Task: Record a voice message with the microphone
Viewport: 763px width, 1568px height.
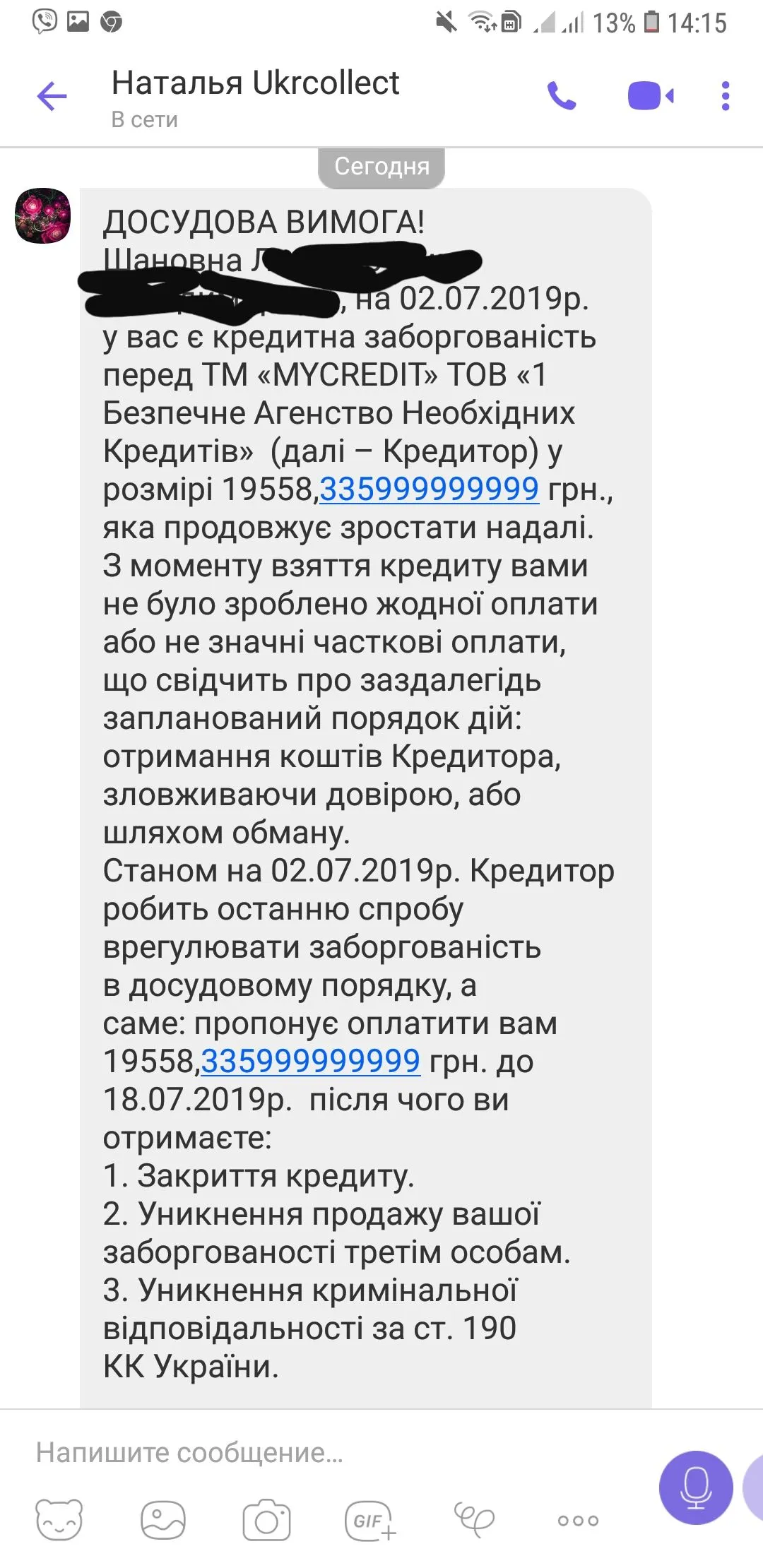Action: tap(696, 1487)
